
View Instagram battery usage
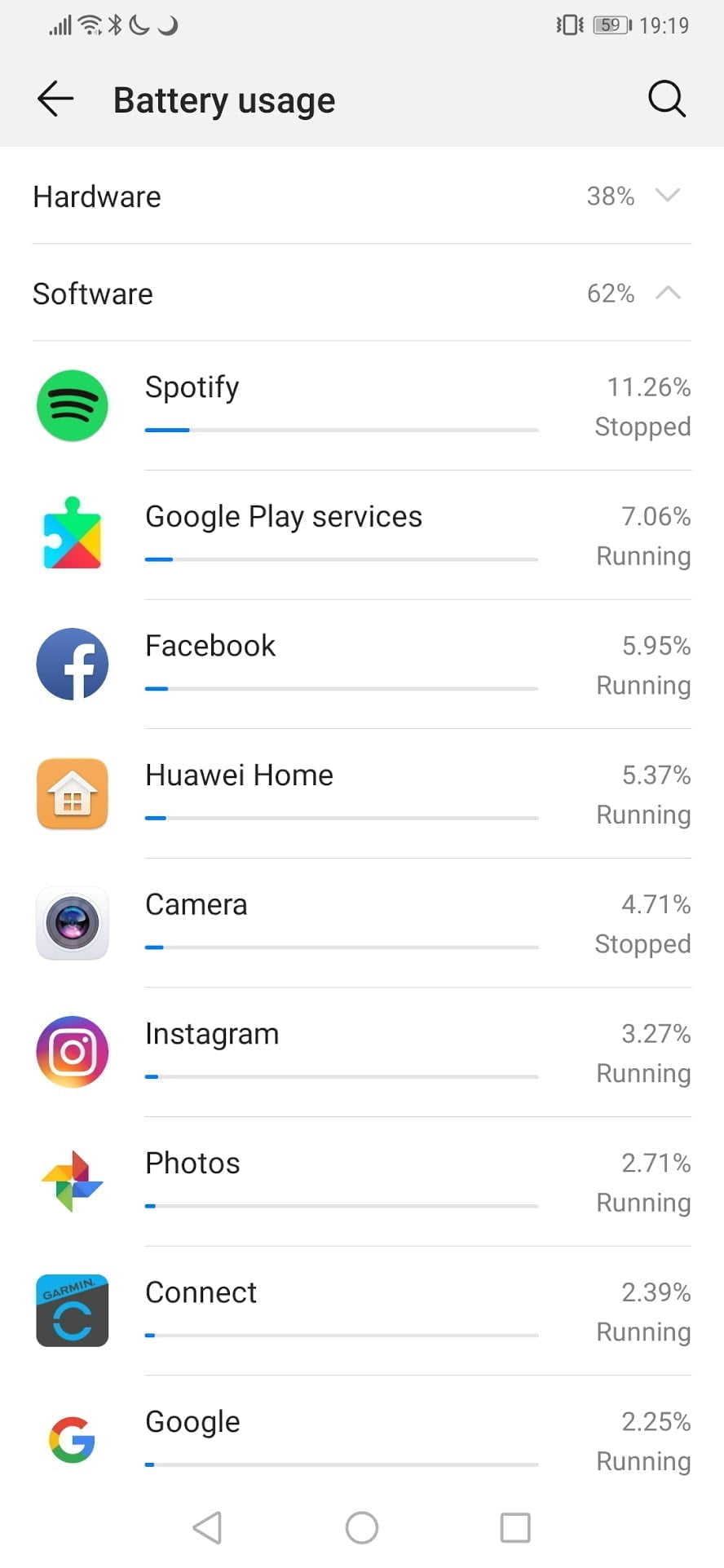(x=361, y=1053)
